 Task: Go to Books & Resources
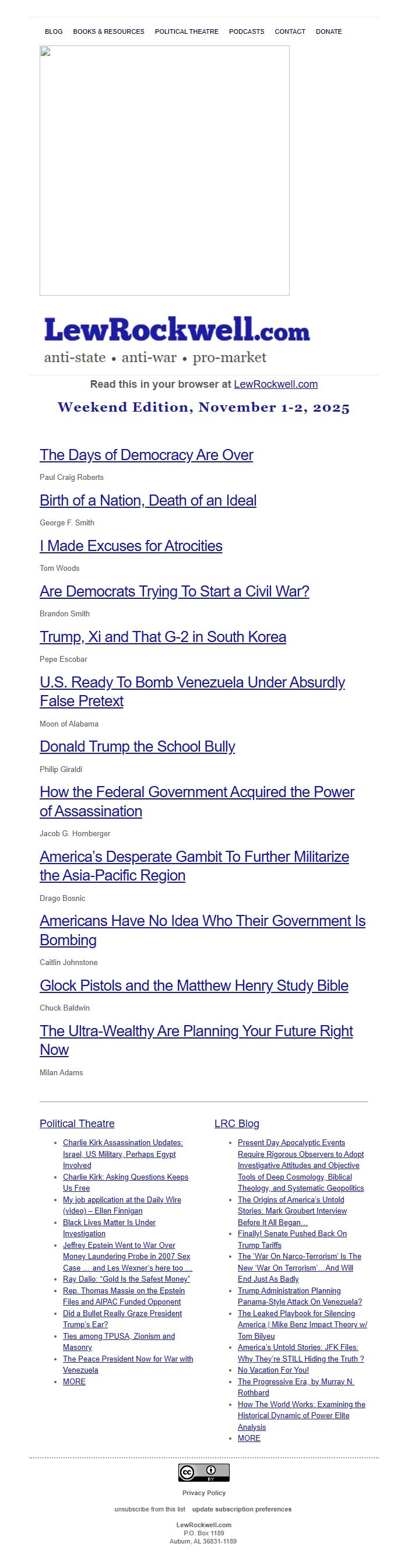tap(108, 31)
